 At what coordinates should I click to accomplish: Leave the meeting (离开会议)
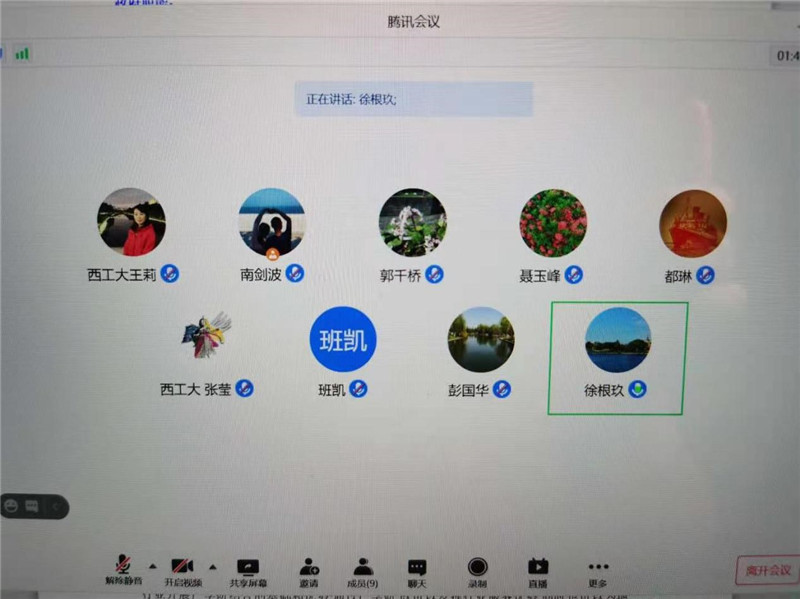767,570
